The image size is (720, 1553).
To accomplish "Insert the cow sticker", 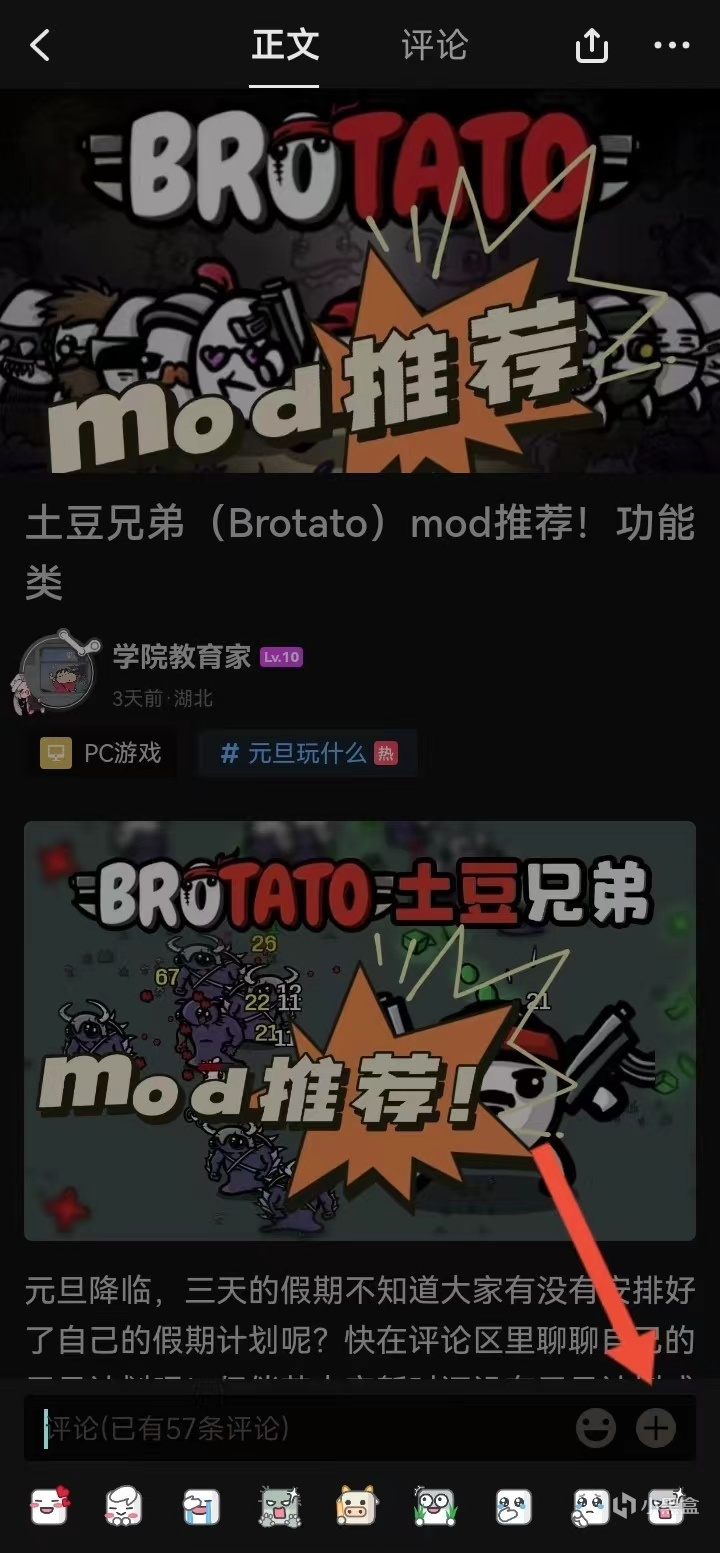I will pos(355,1505).
